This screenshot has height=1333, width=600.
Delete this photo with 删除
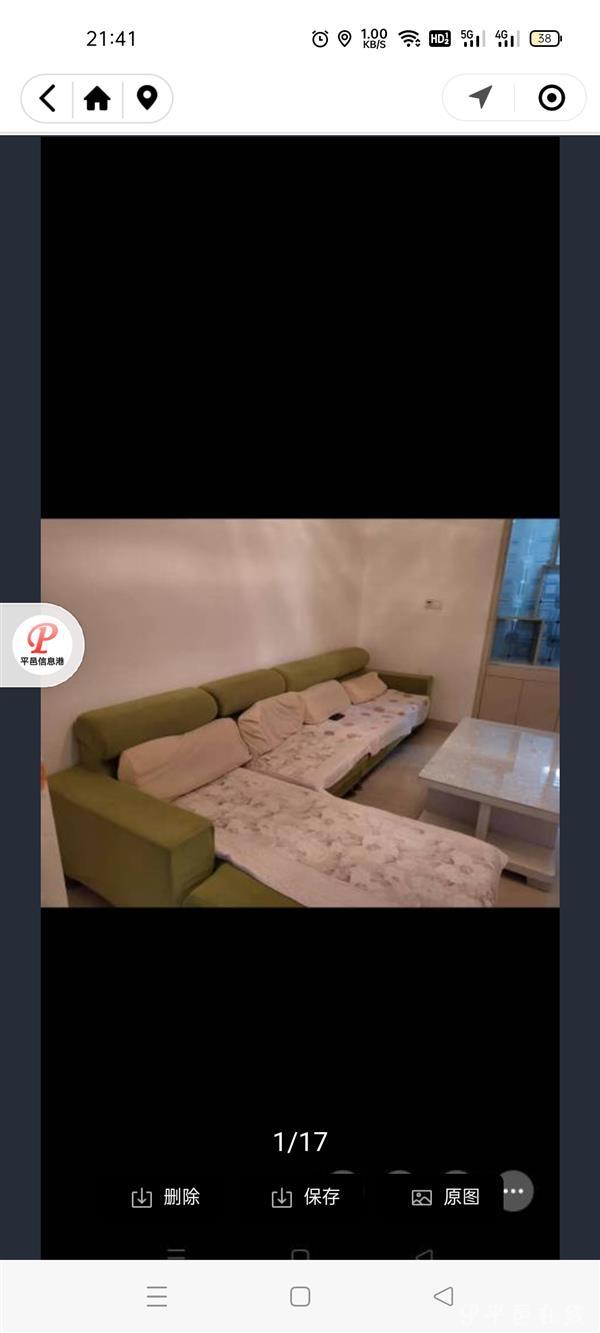[x=166, y=1197]
